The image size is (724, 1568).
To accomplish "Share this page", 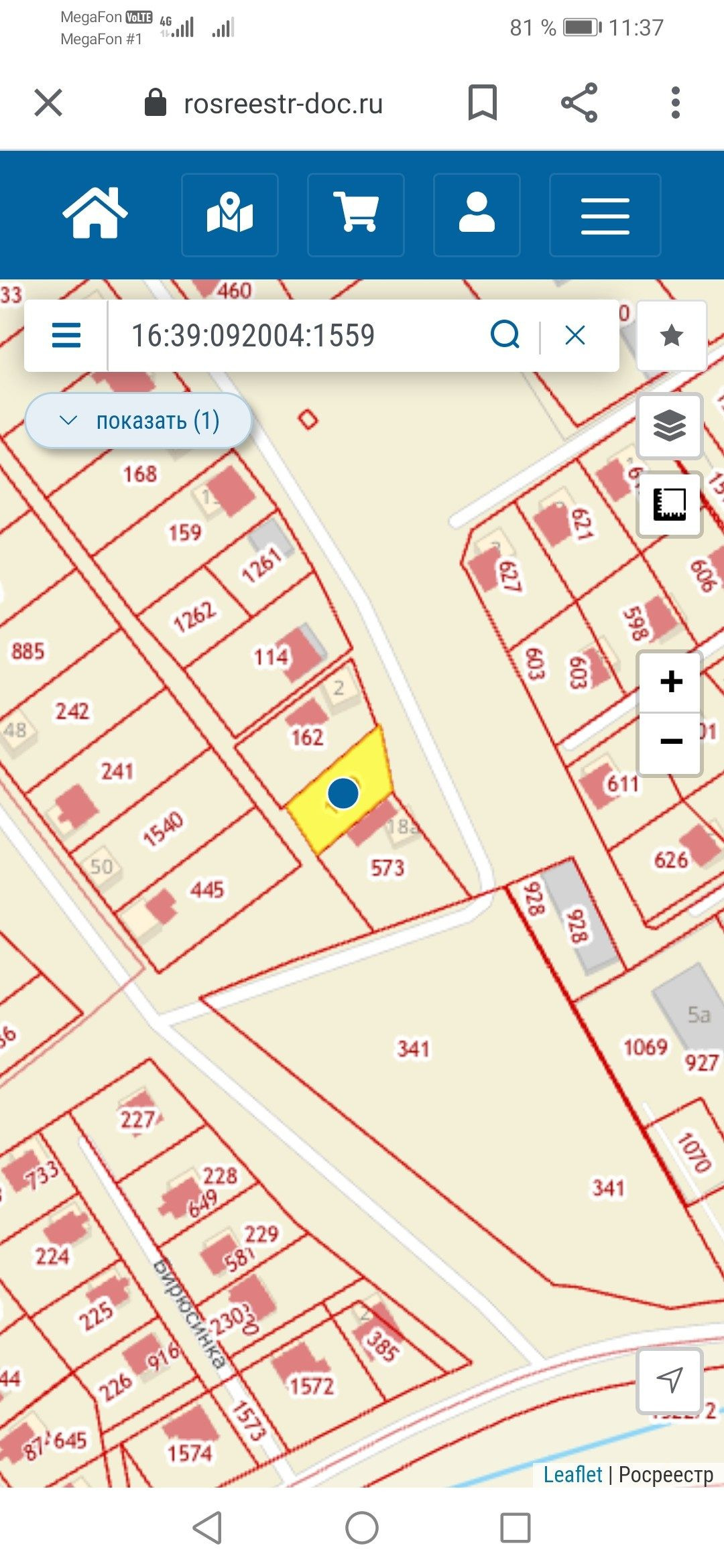I will point(579,103).
